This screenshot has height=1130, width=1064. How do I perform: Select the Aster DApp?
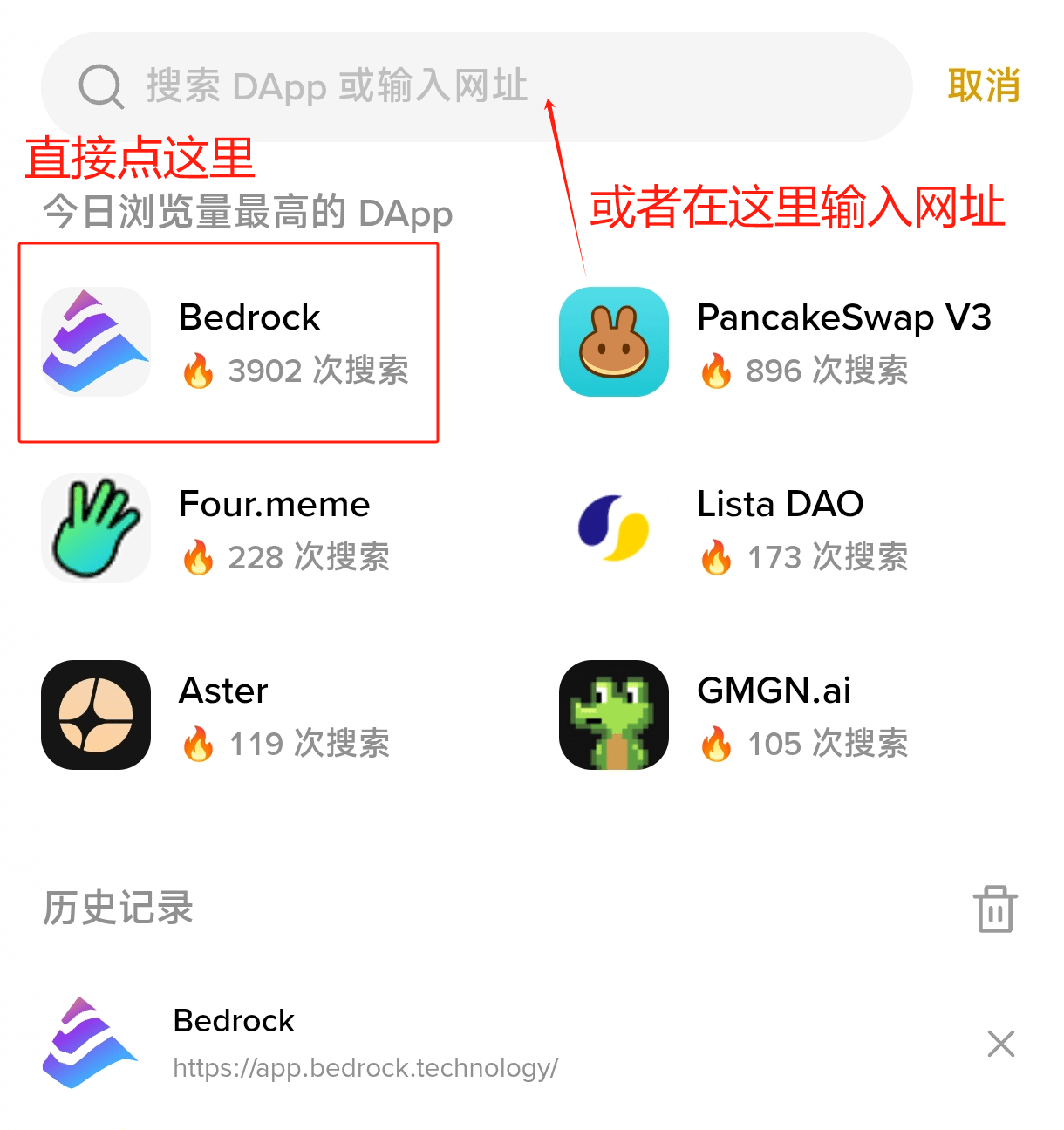pyautogui.click(x=218, y=715)
